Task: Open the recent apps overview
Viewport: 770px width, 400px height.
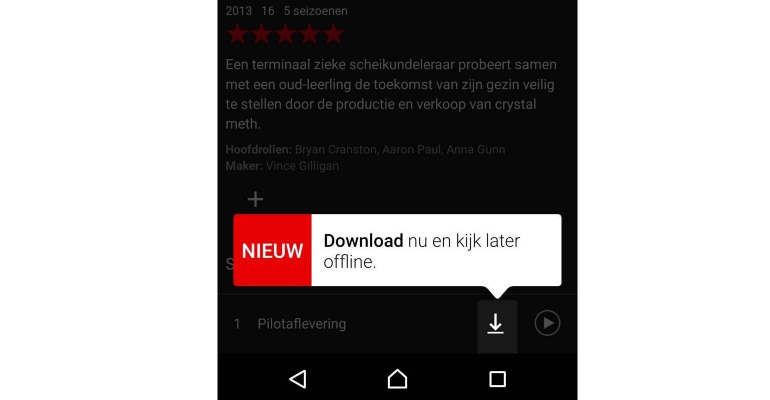Action: click(497, 379)
